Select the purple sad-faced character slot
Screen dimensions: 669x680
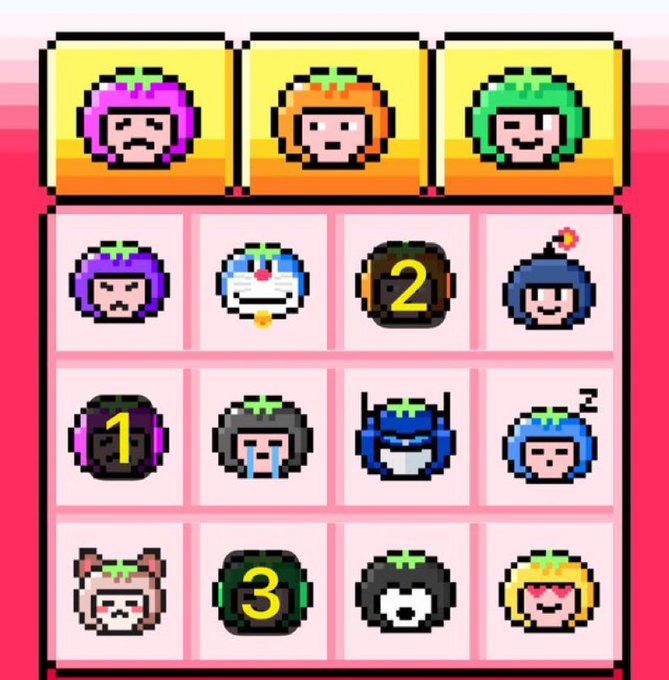(139, 118)
